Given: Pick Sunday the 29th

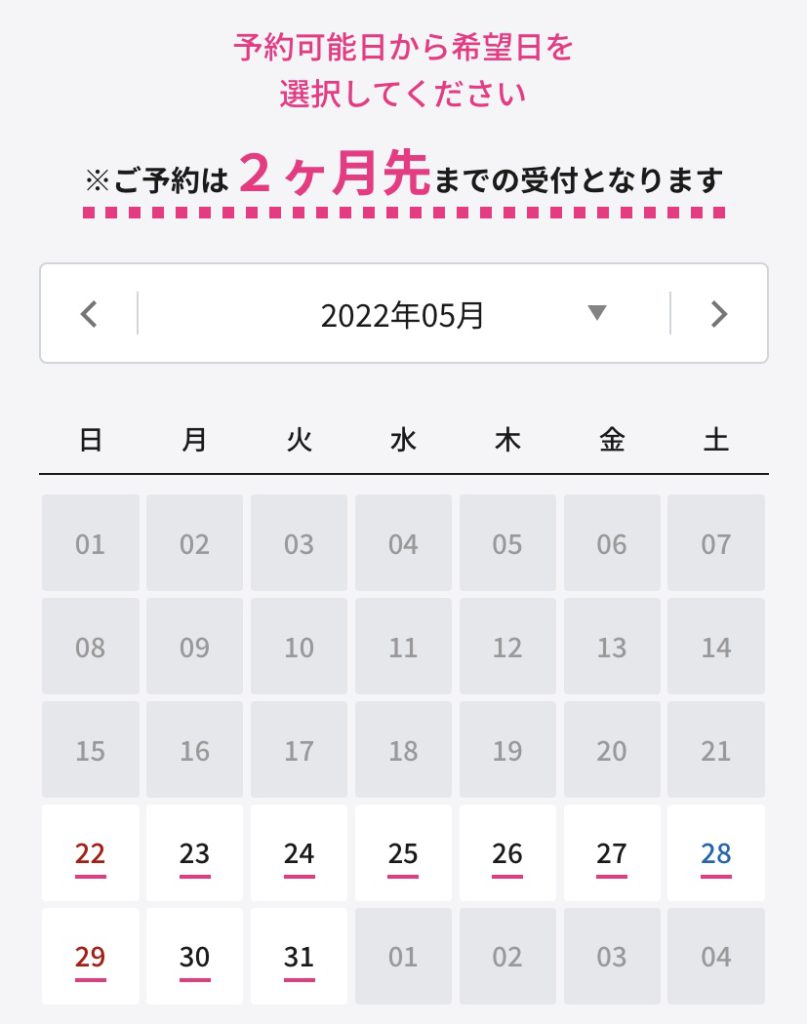Looking at the screenshot, I should click(x=90, y=957).
